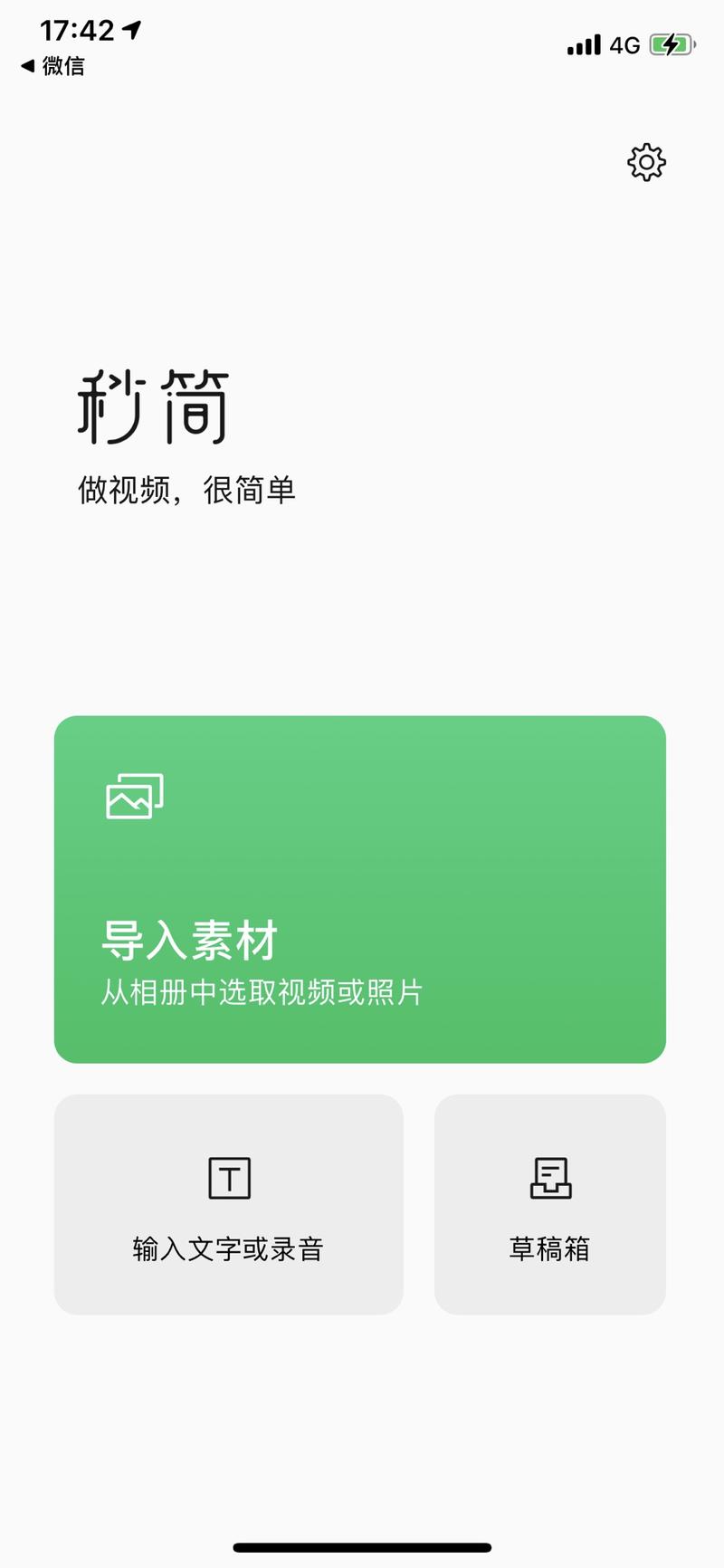Click the 草稿箱 card background
The height and width of the screenshot is (1568, 724).
click(x=549, y=1204)
